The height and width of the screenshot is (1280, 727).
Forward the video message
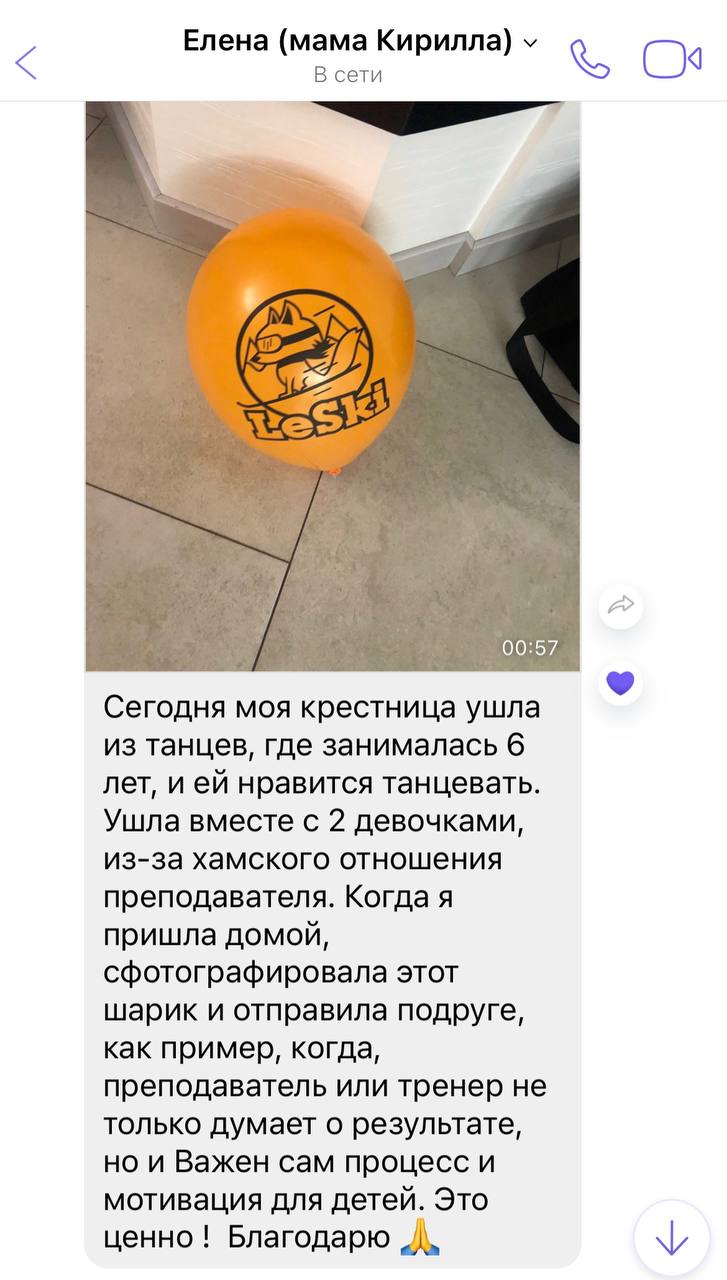(621, 605)
